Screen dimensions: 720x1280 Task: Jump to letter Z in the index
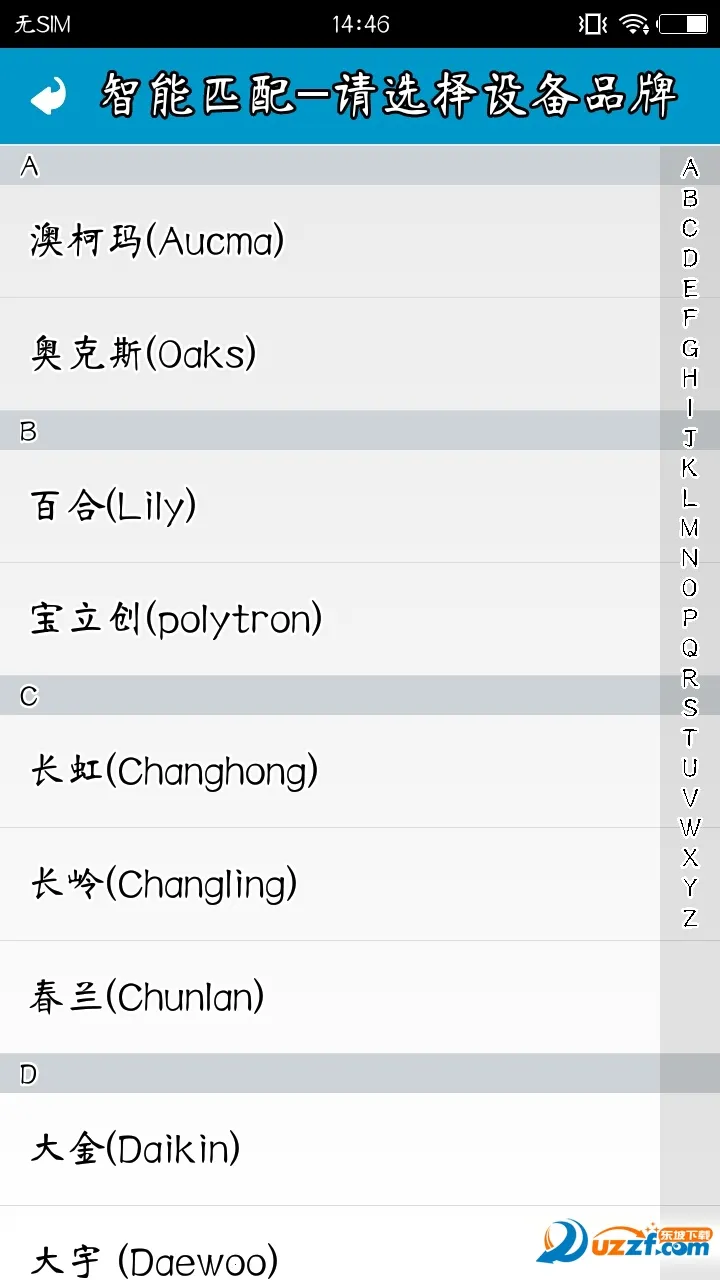tap(690, 918)
